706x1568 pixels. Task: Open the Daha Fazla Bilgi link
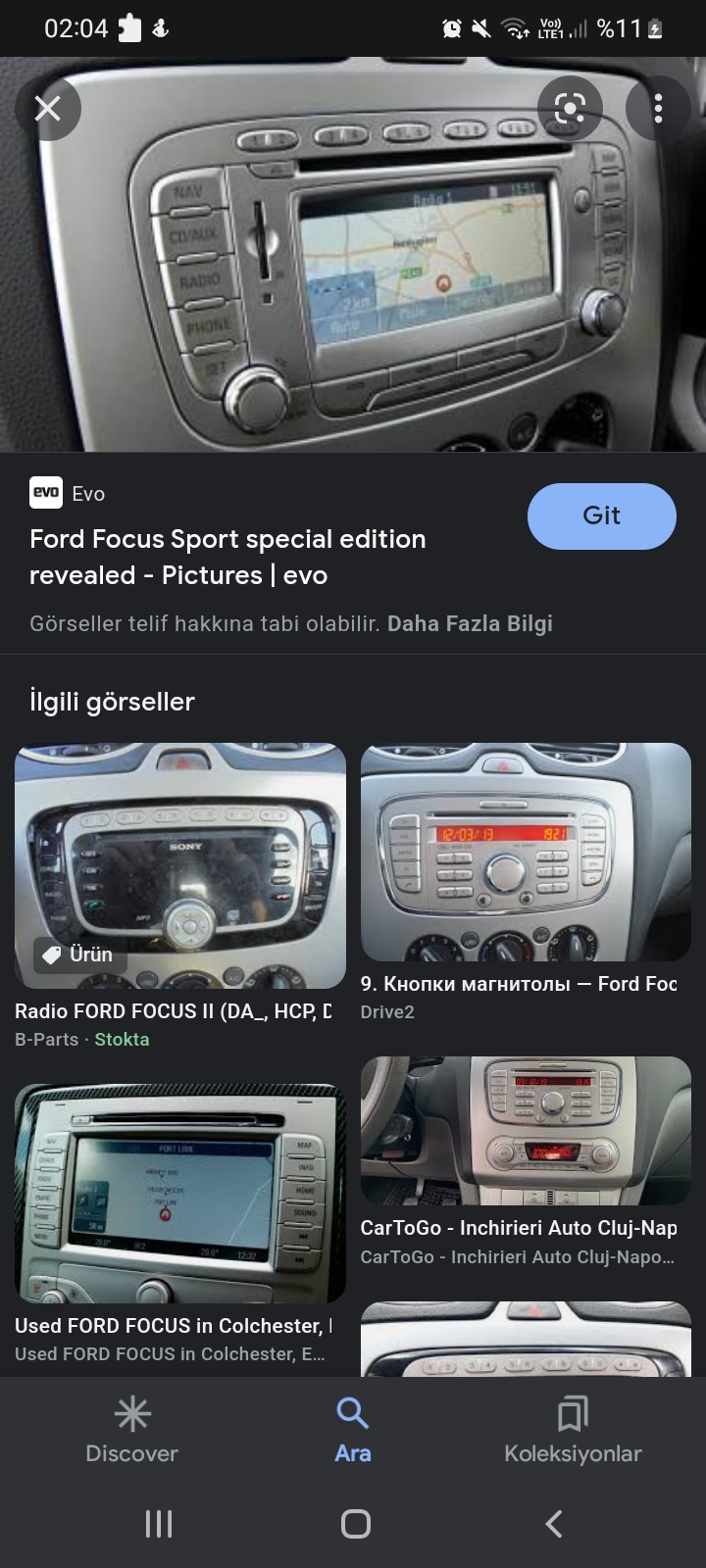click(x=470, y=623)
